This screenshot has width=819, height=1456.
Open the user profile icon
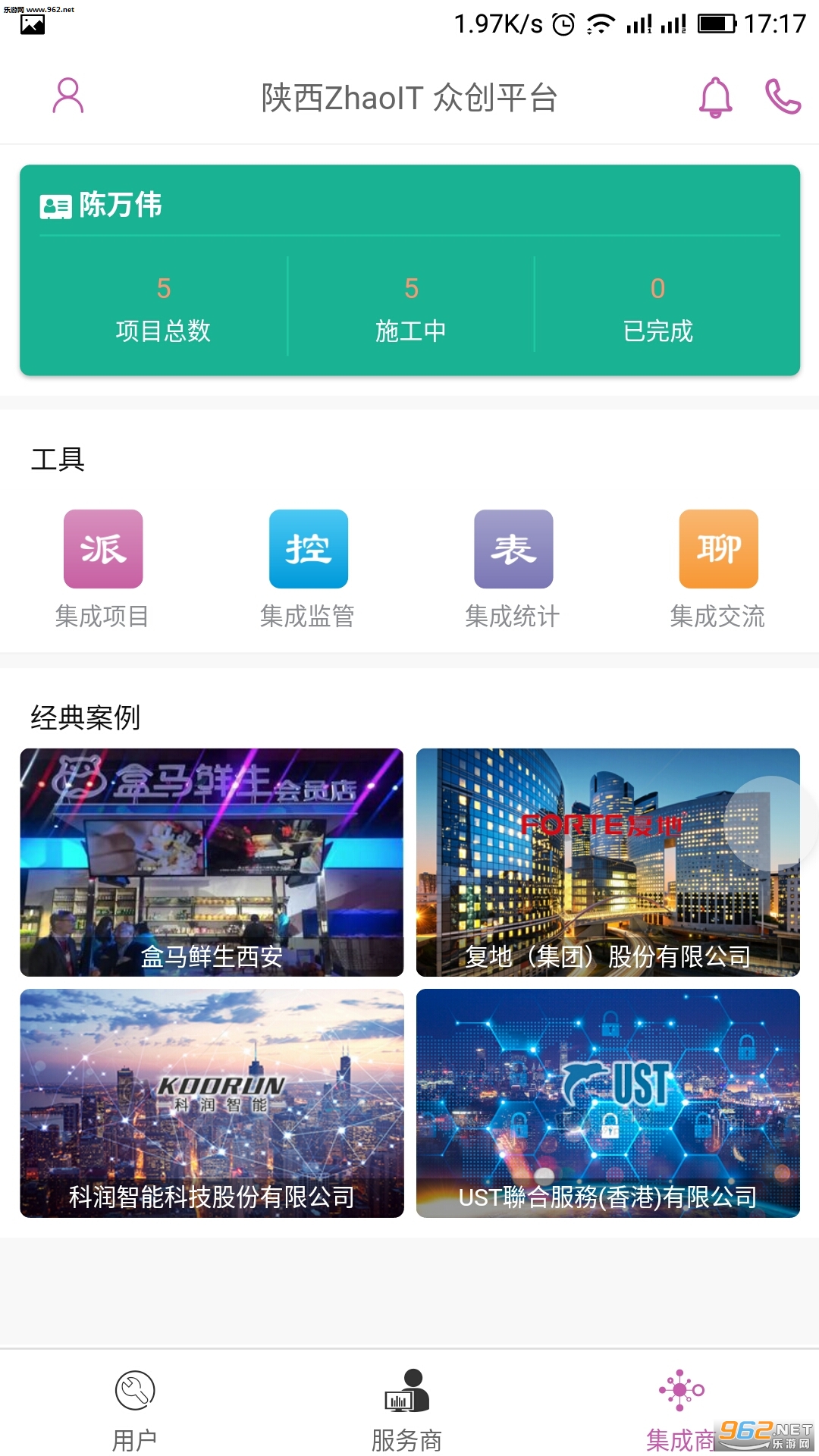coord(68,96)
